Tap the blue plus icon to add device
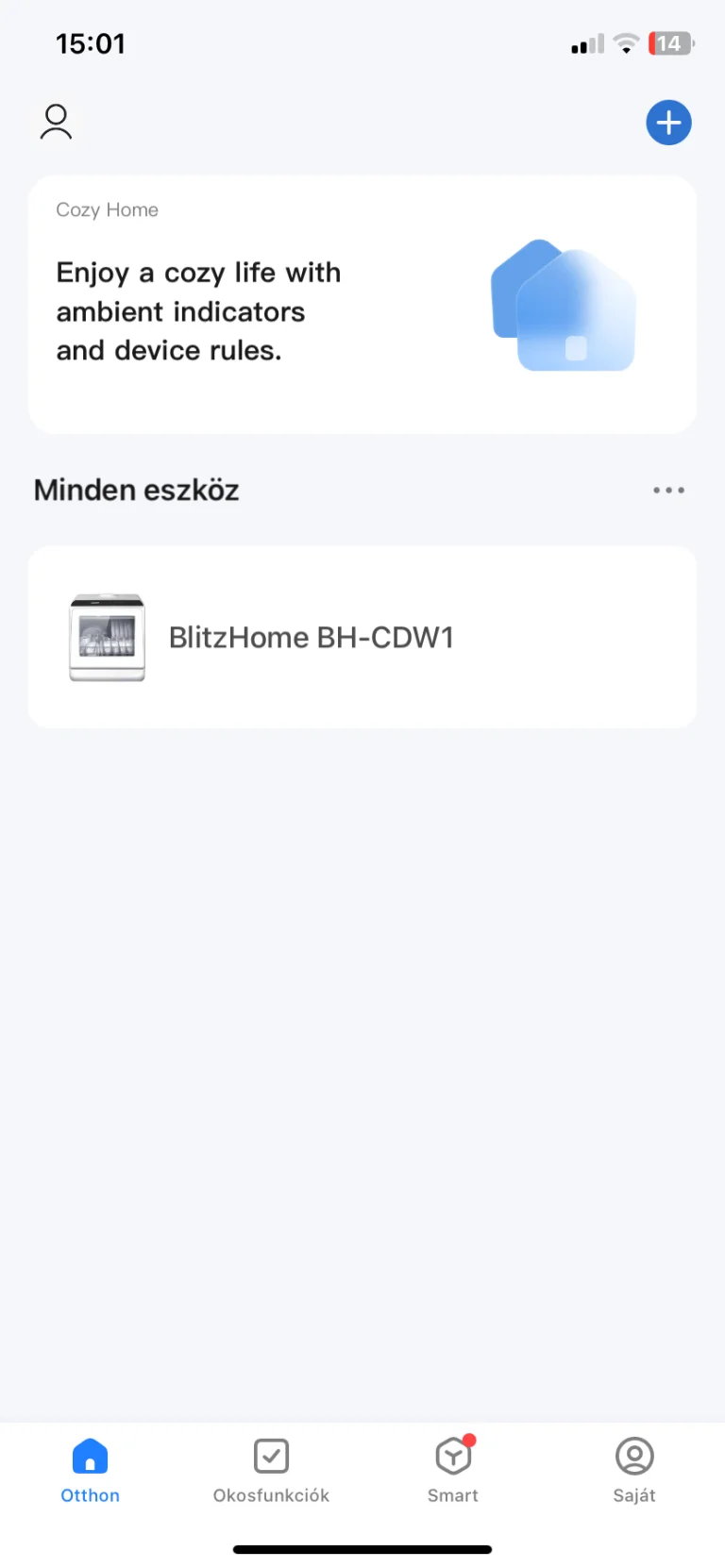This screenshot has width=725, height=1568. coord(668,122)
